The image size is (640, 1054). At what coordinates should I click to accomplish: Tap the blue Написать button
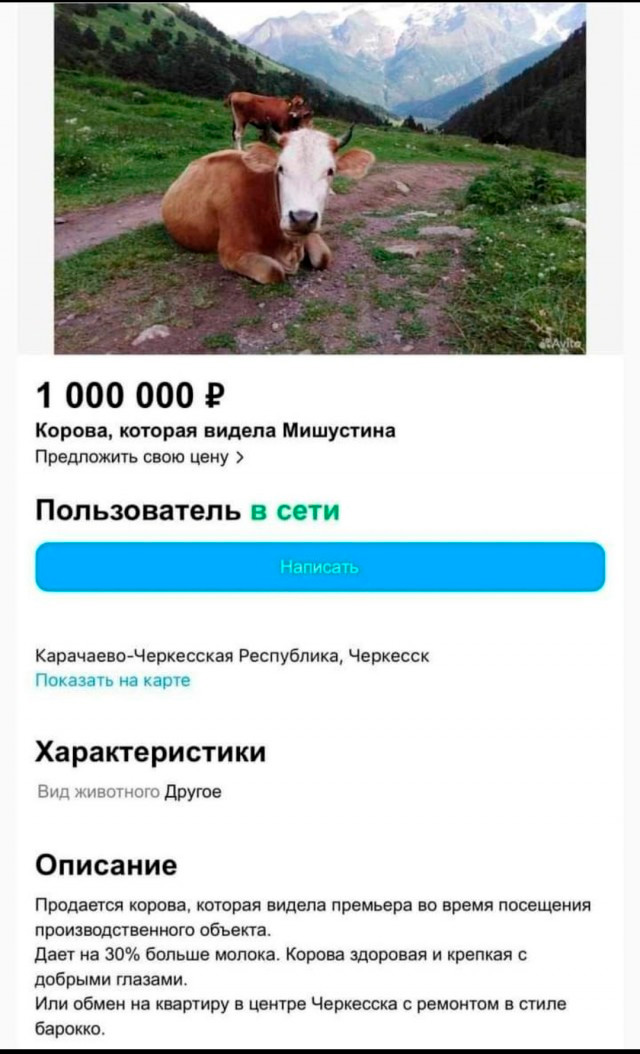(320, 567)
